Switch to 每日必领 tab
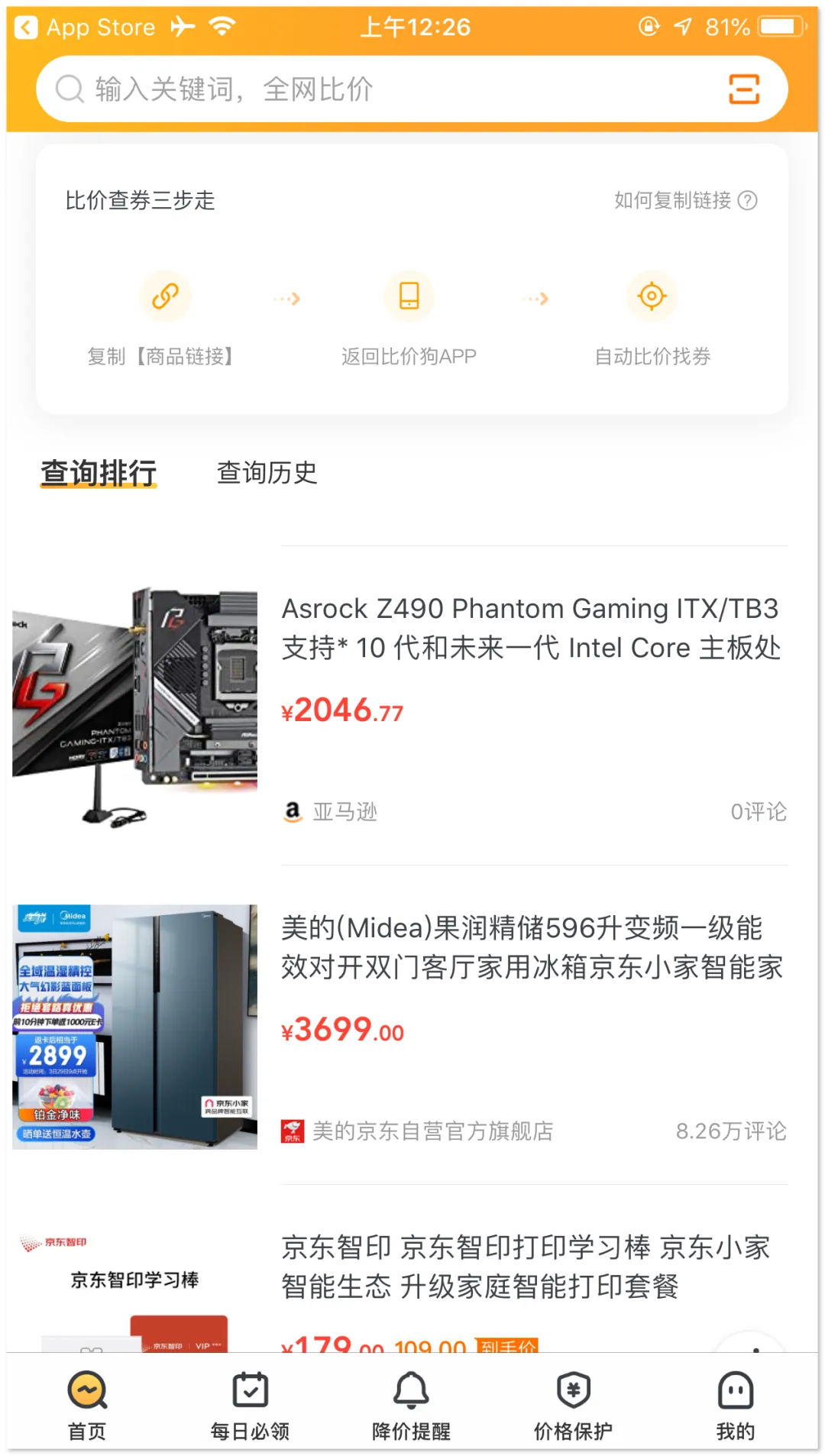 click(250, 1404)
